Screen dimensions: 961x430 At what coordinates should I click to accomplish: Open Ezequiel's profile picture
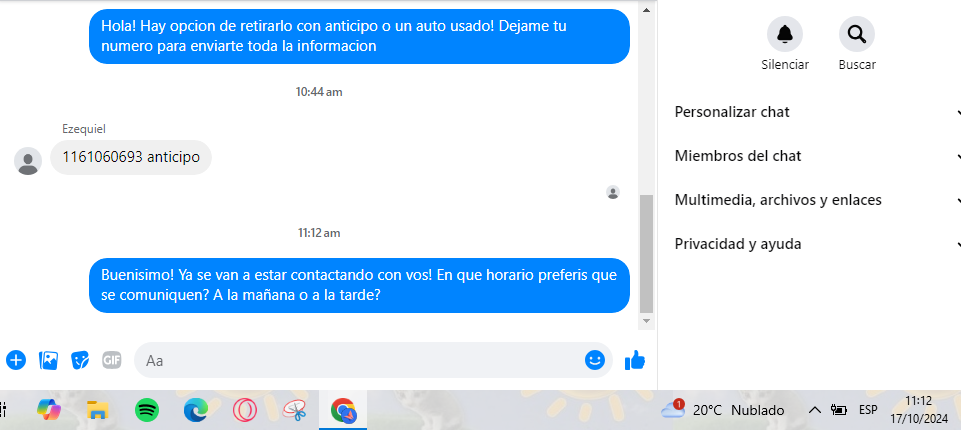pyautogui.click(x=29, y=161)
